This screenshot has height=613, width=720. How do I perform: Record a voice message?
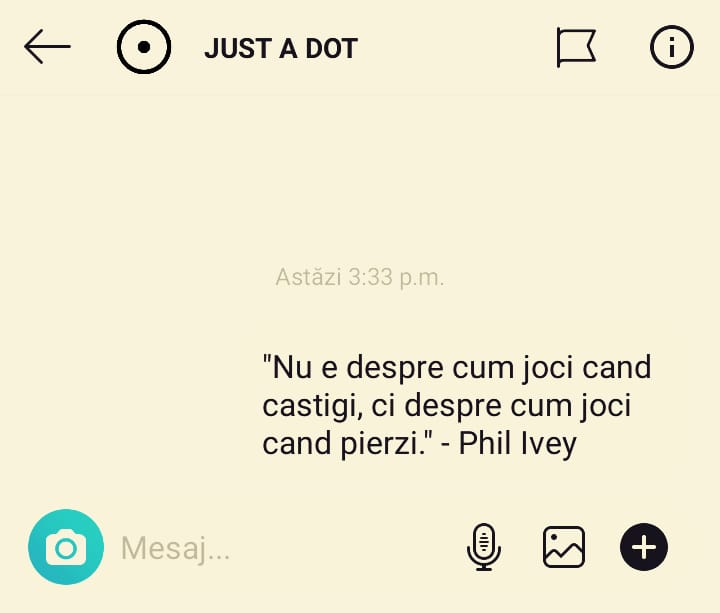(484, 547)
